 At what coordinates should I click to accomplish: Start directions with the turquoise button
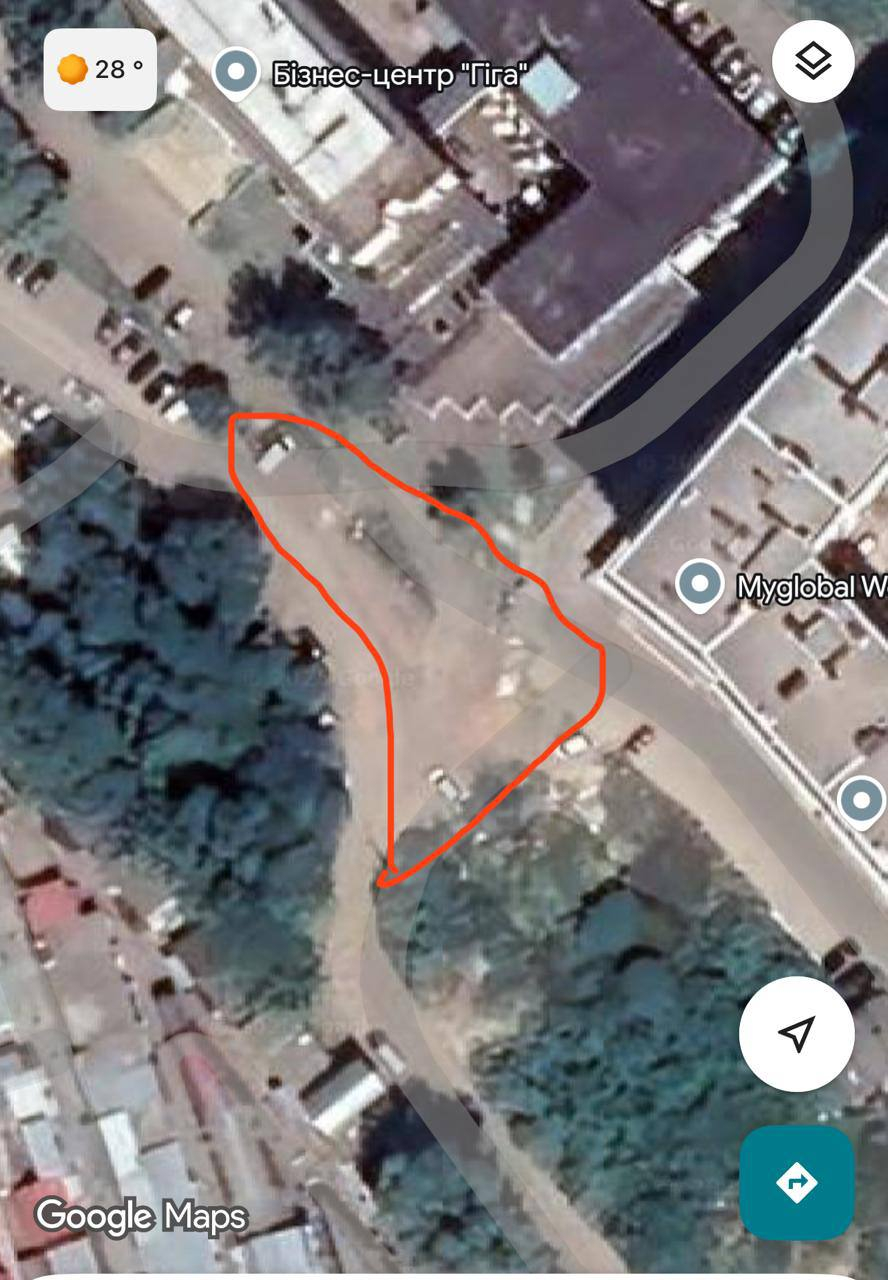point(796,1183)
